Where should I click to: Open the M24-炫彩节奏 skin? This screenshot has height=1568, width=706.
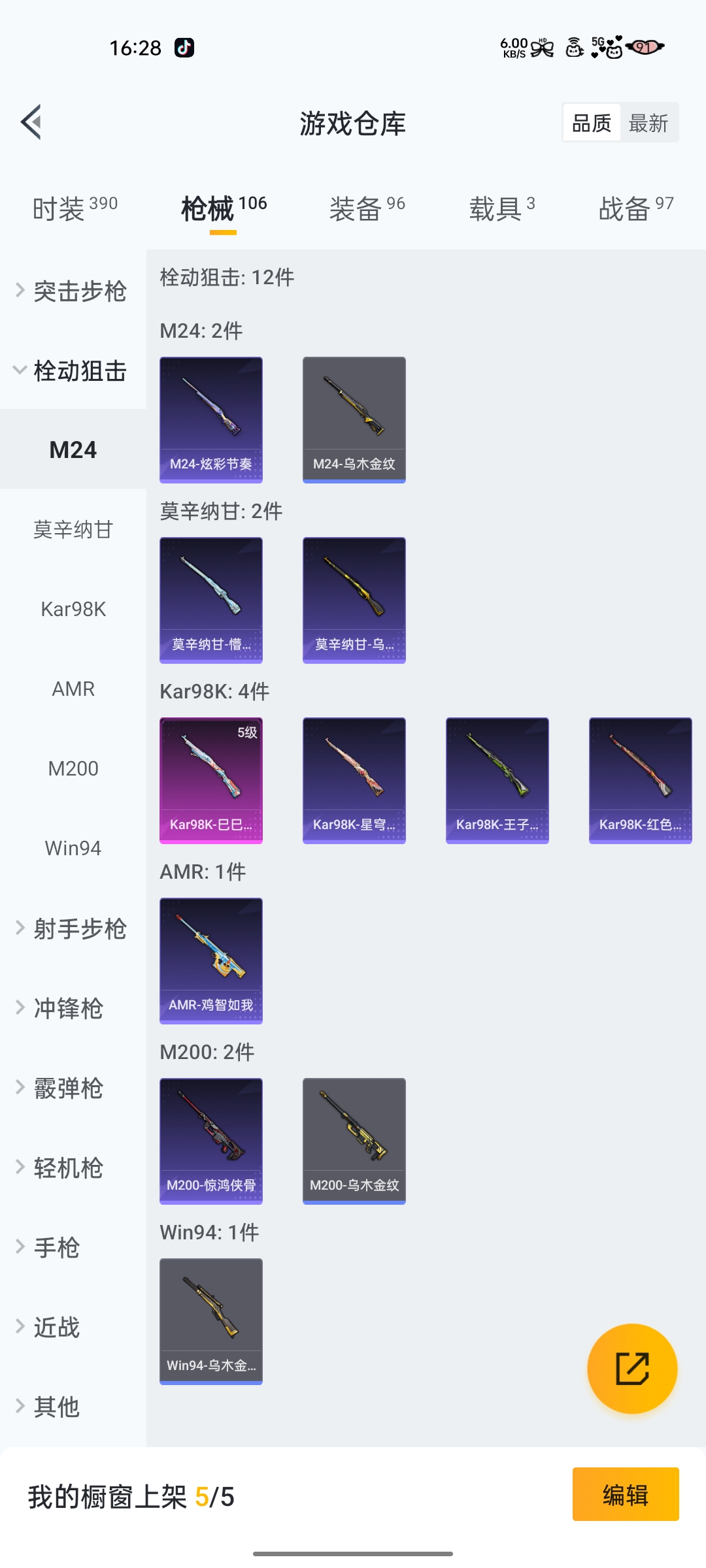(211, 419)
